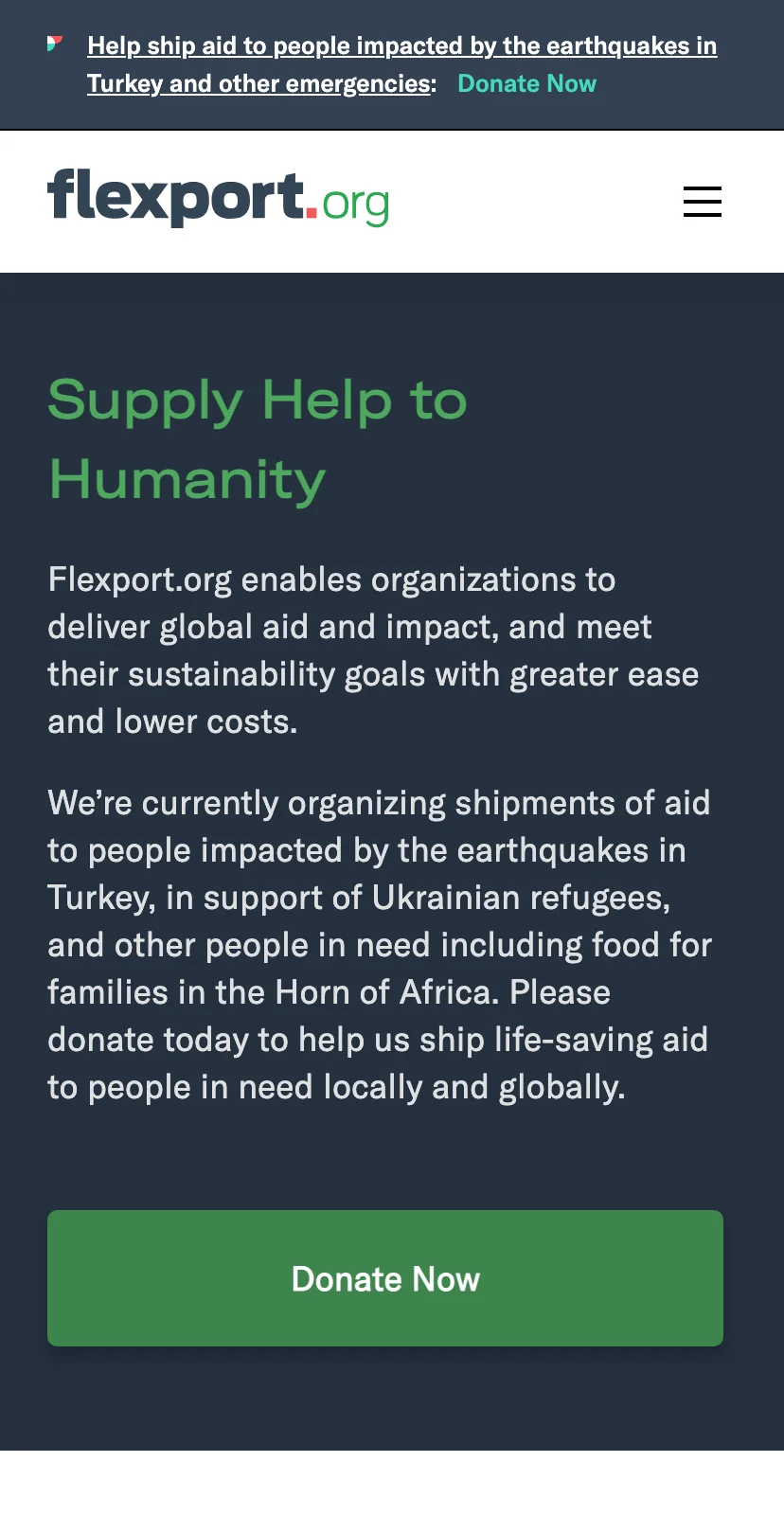Tap the green Donate Now button
This screenshot has height=1515, width=784.
point(385,1277)
